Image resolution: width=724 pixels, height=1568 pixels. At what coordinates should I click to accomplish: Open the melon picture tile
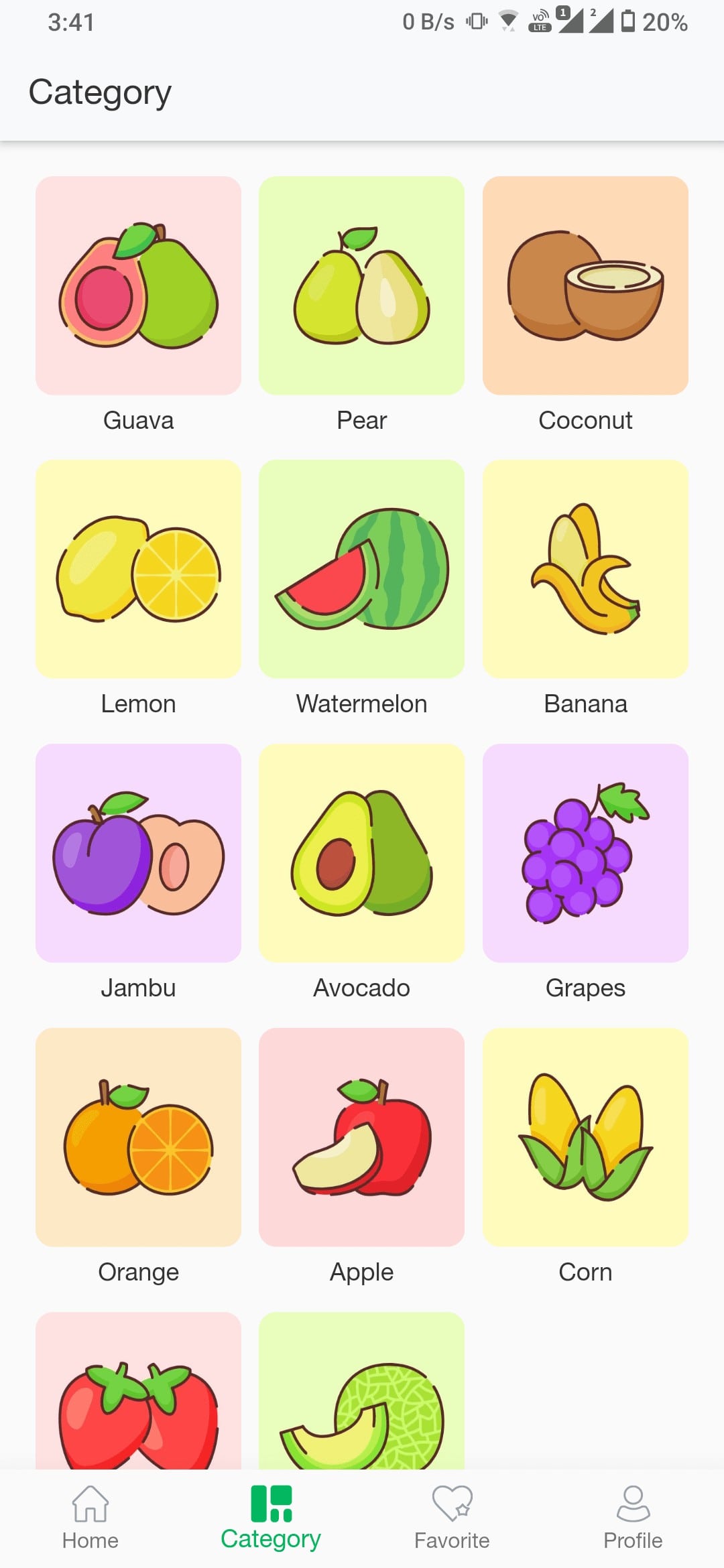pos(361,1394)
